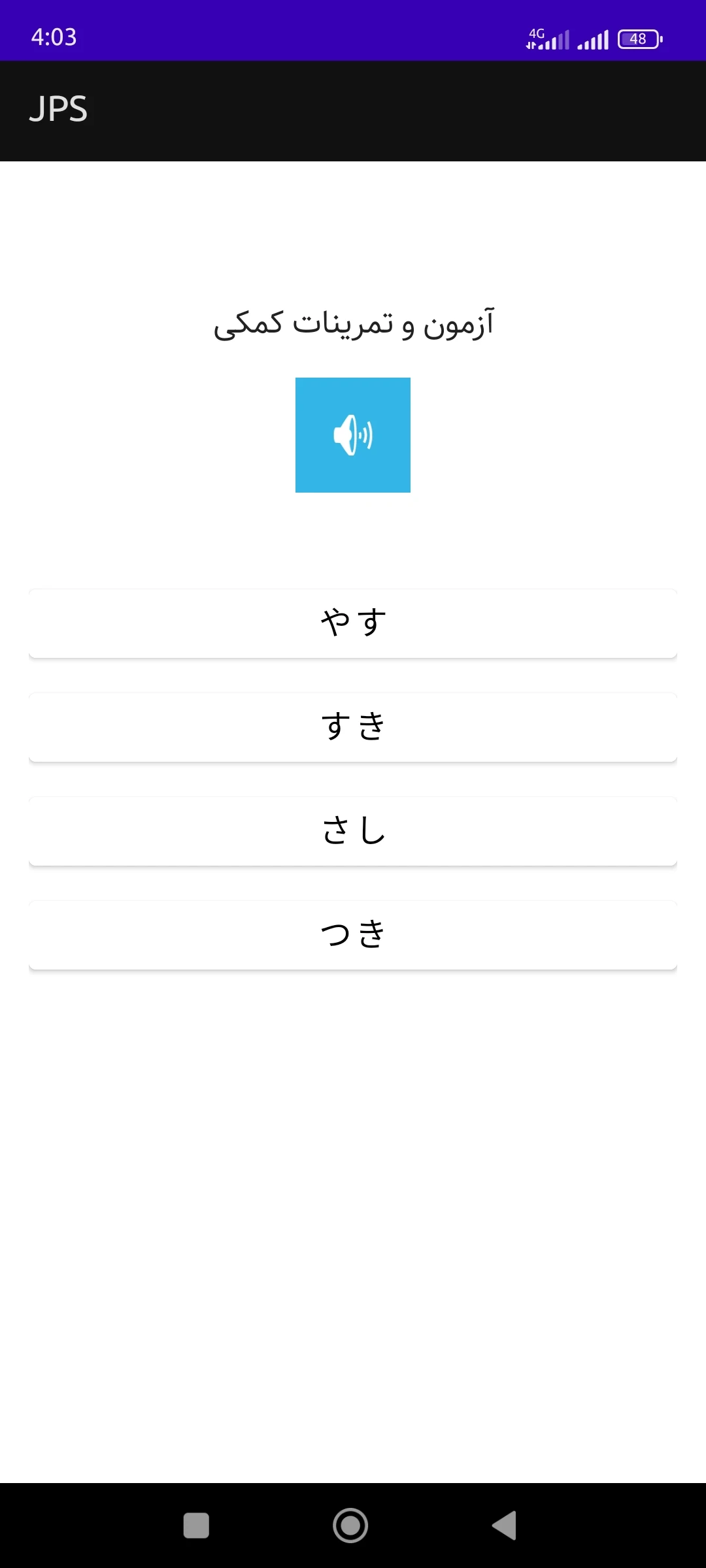Image resolution: width=706 pixels, height=1568 pixels.
Task: Choose the answer すき
Action: 353,727
